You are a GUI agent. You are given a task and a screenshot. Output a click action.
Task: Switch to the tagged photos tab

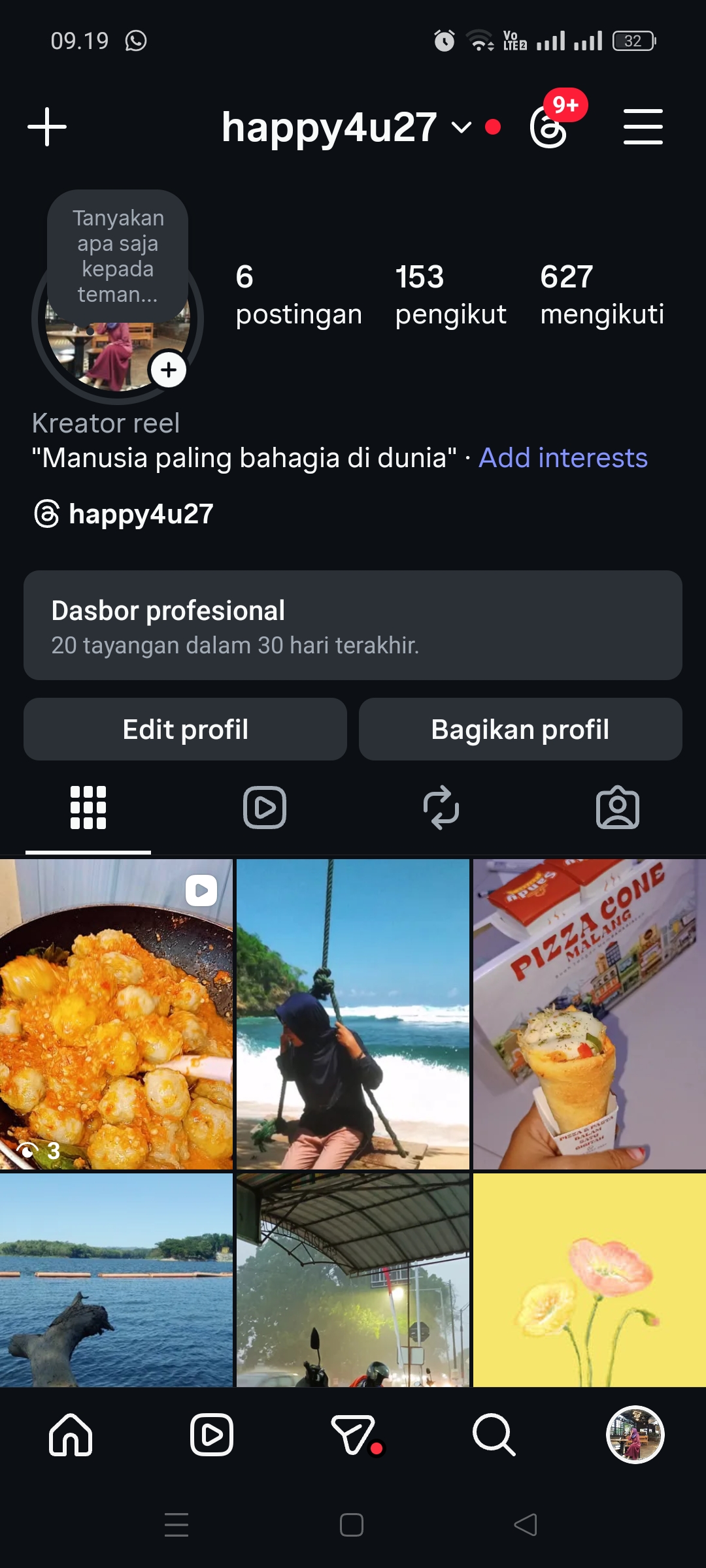point(618,808)
